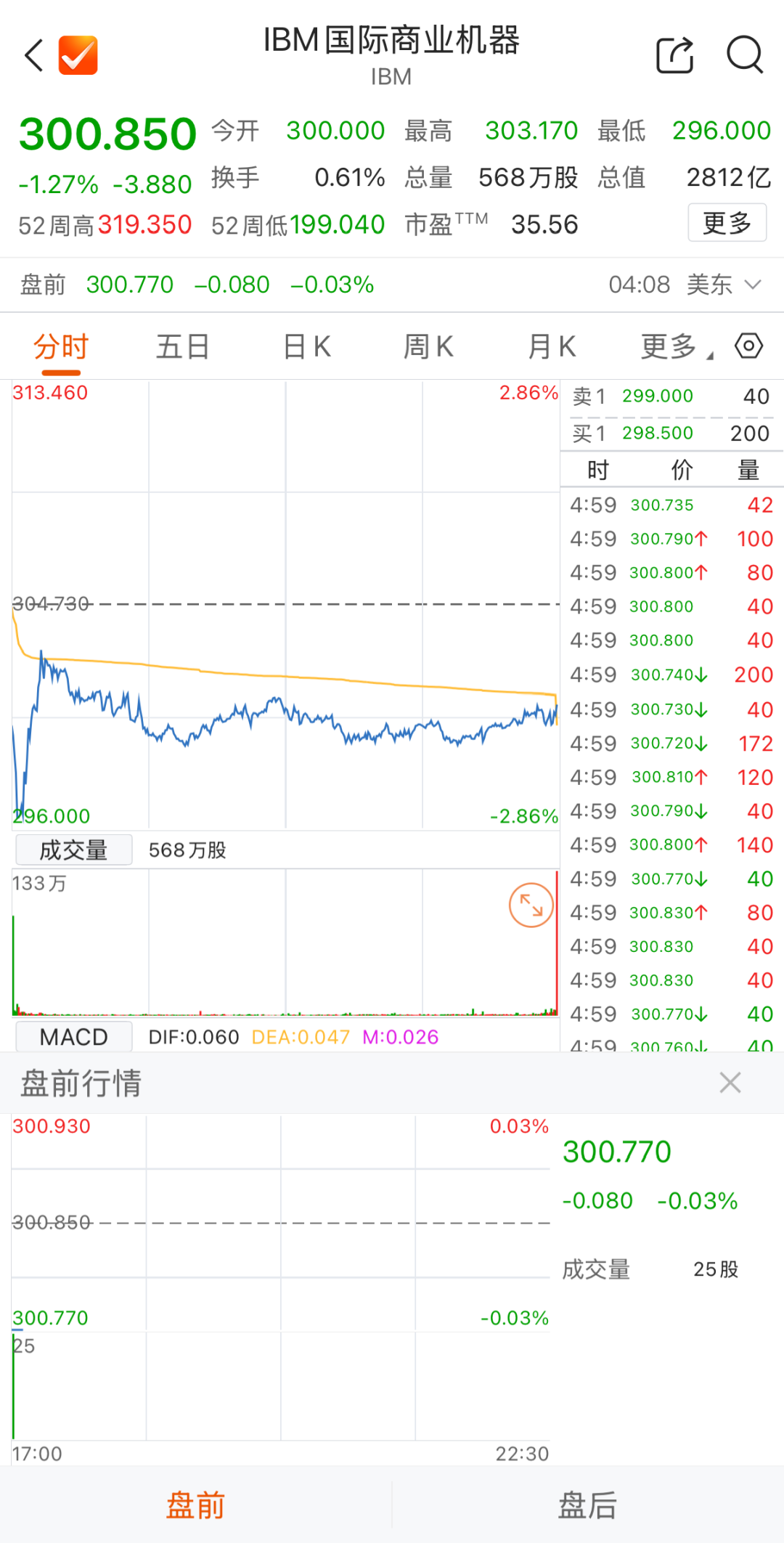Click the MACD indicator label

pos(73,1036)
